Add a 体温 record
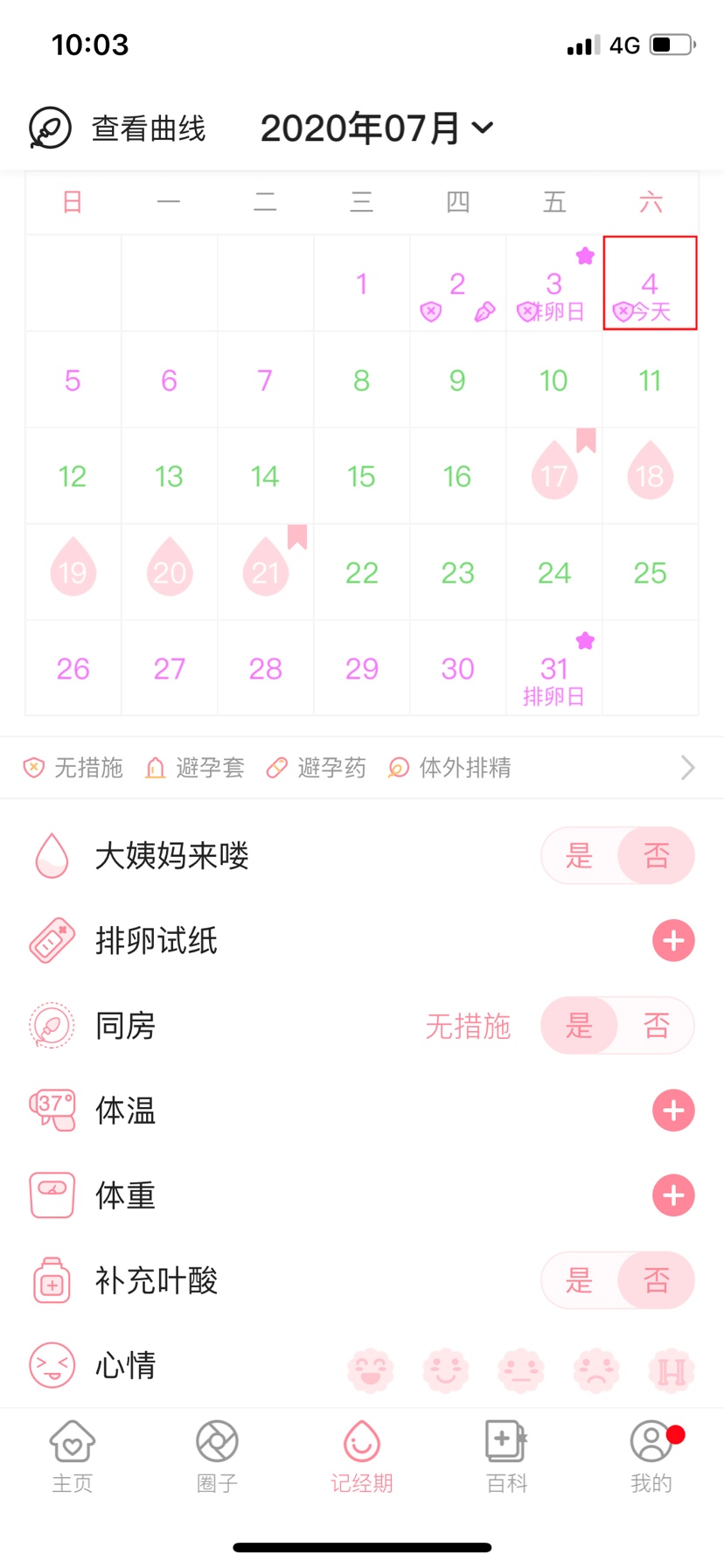 pos(673,1111)
